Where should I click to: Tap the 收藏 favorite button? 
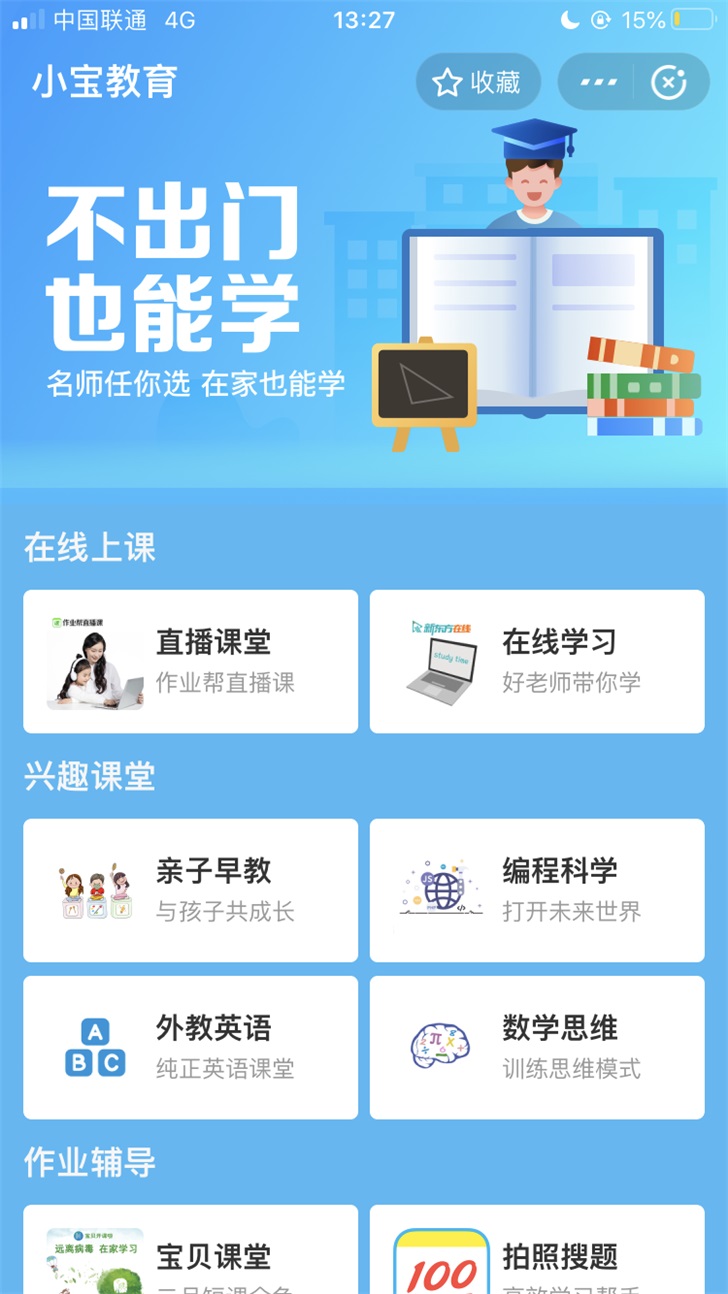click(x=478, y=82)
